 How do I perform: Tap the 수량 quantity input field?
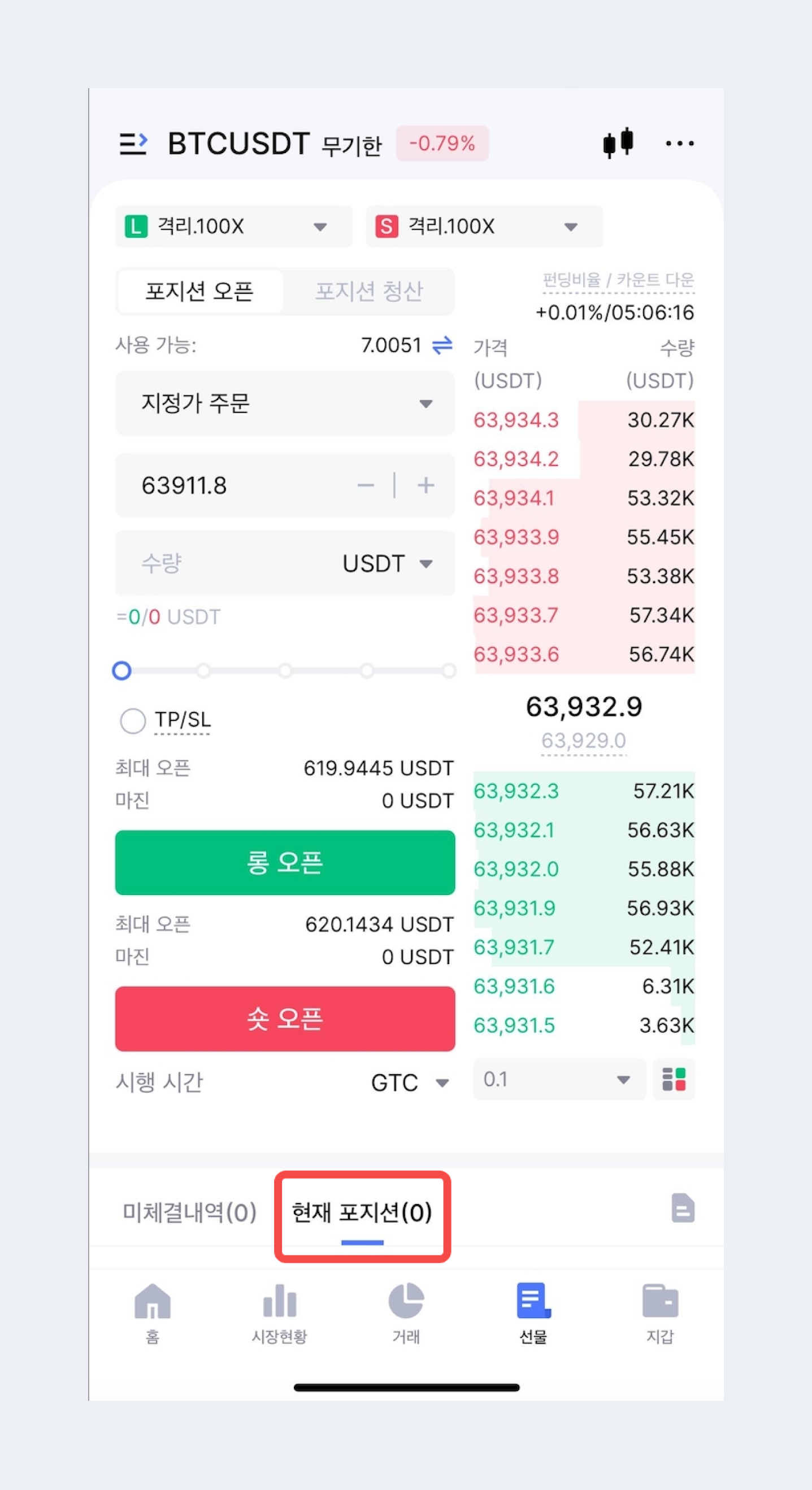click(231, 563)
